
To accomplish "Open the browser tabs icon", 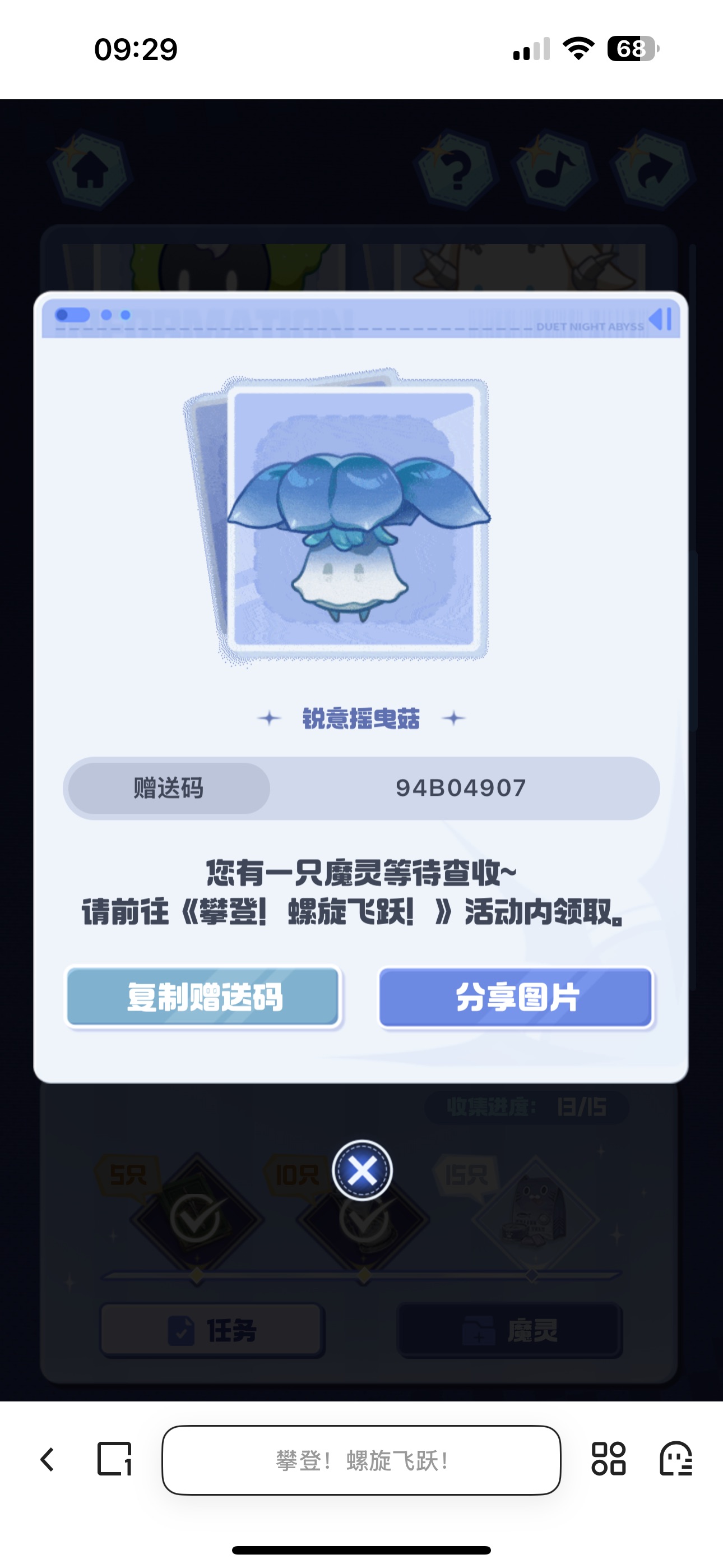I will click(x=114, y=1459).
